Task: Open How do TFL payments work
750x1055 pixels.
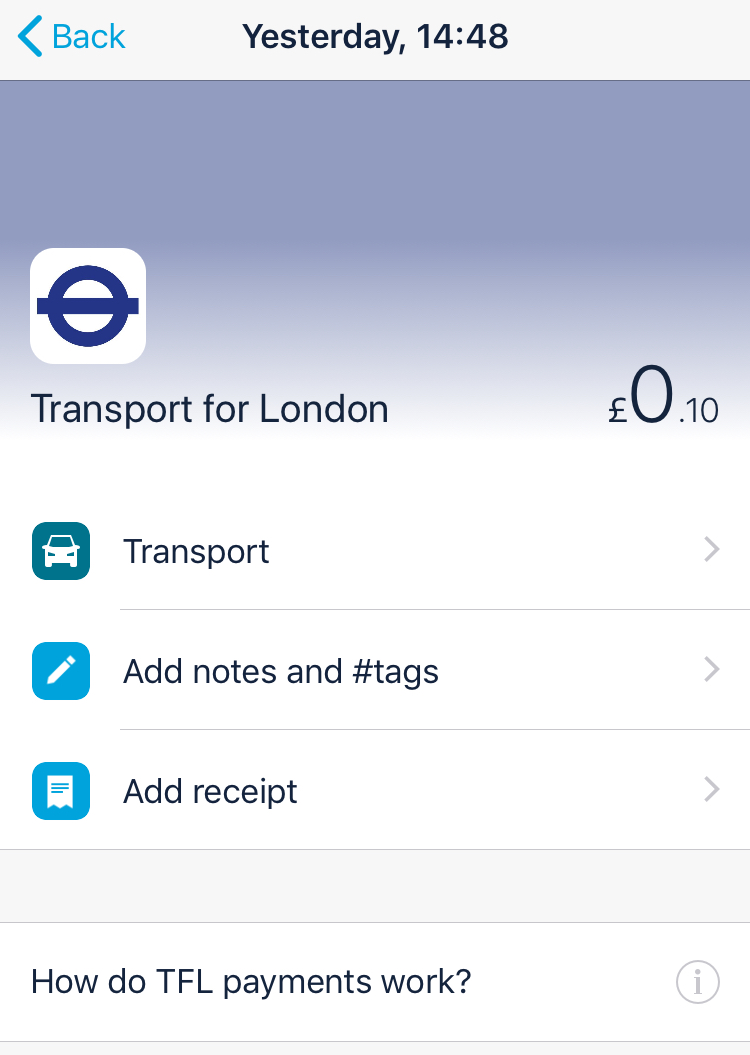Action: point(375,982)
